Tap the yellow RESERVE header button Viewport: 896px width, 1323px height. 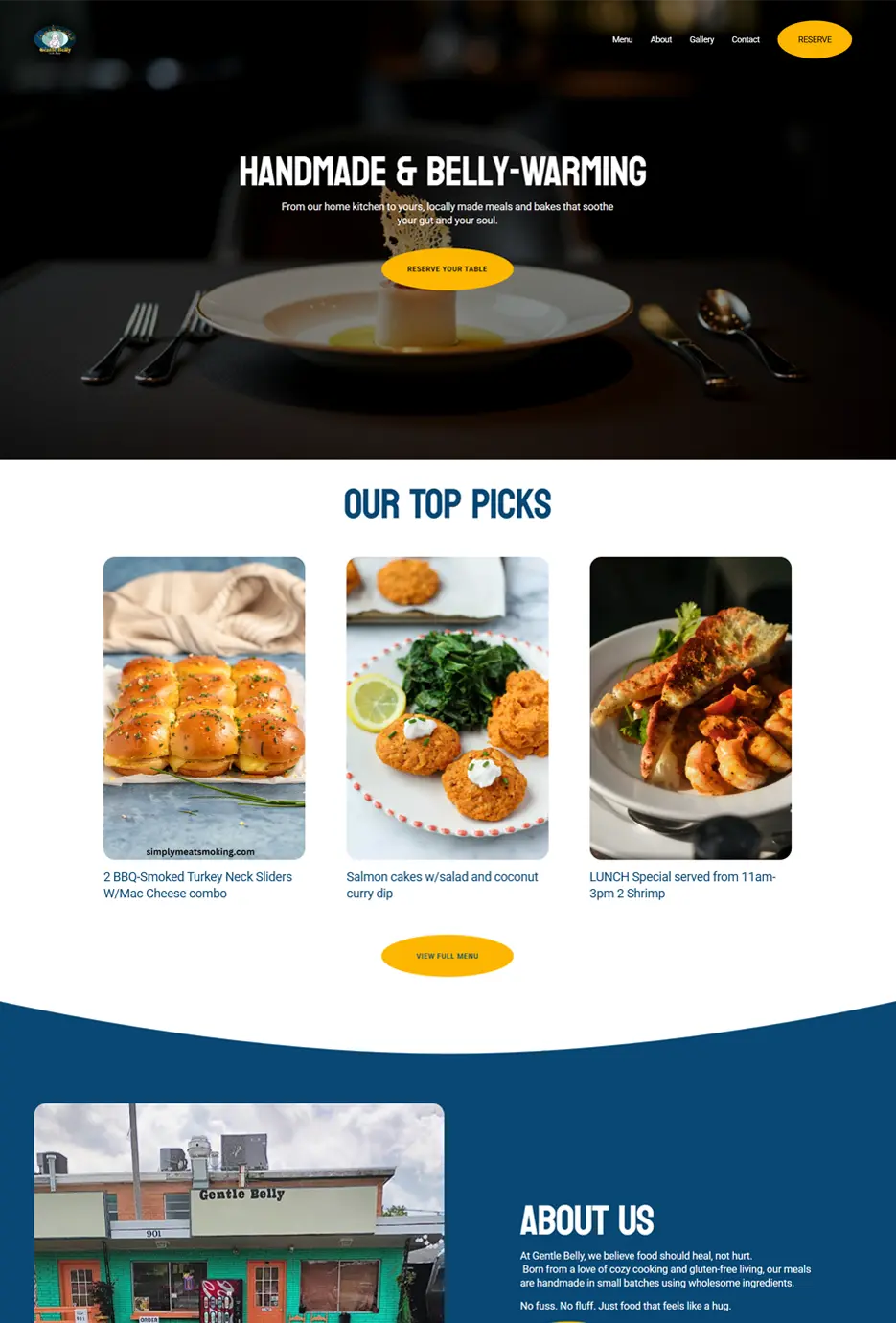tap(814, 39)
